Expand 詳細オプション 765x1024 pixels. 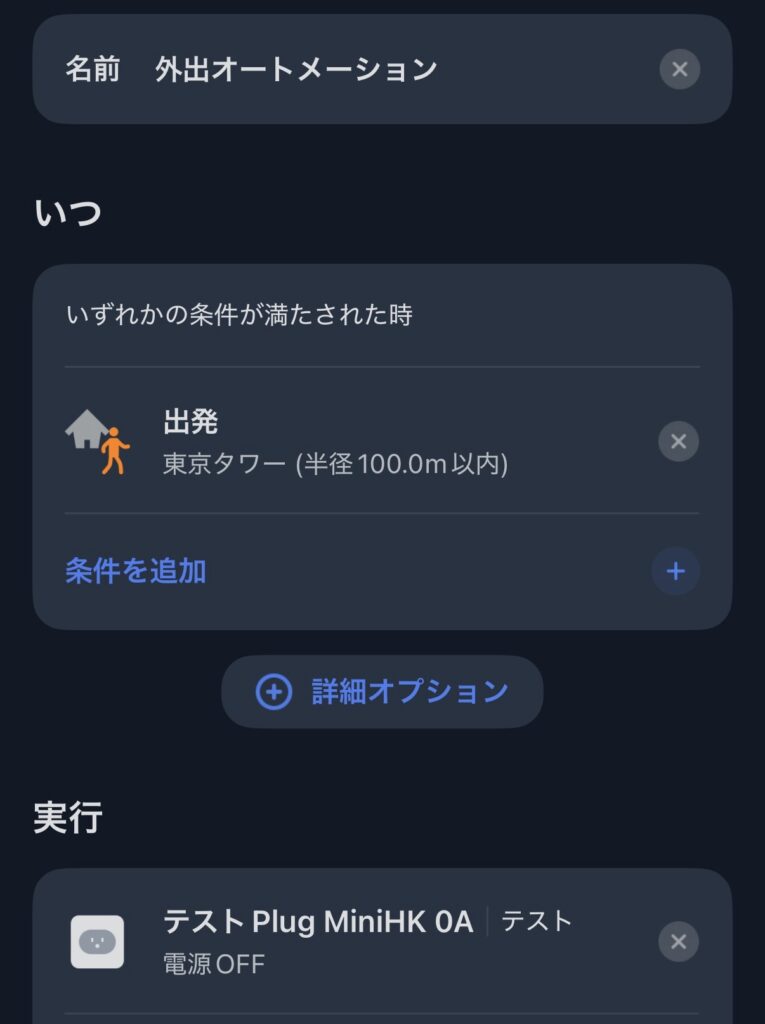pyautogui.click(x=382, y=691)
